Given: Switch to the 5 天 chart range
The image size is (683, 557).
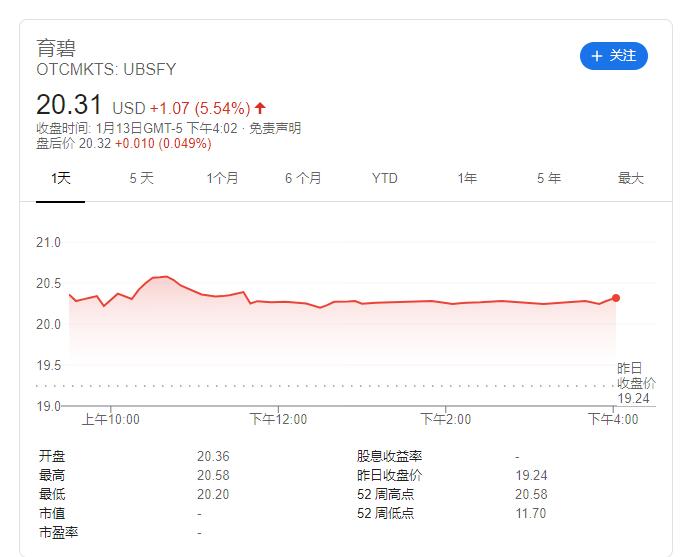Looking at the screenshot, I should pos(142,178).
